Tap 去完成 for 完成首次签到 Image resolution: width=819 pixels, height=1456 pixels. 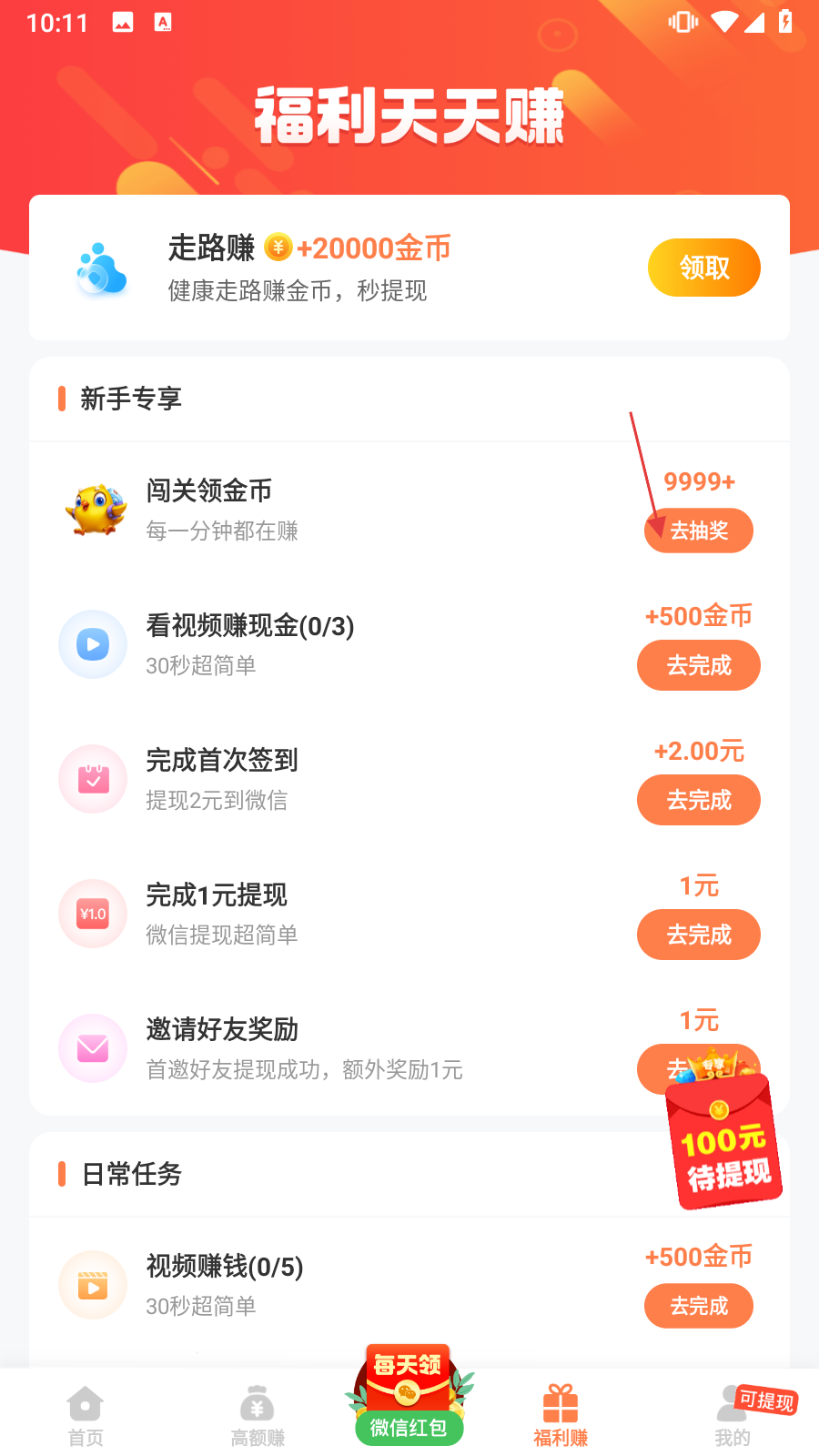point(699,800)
